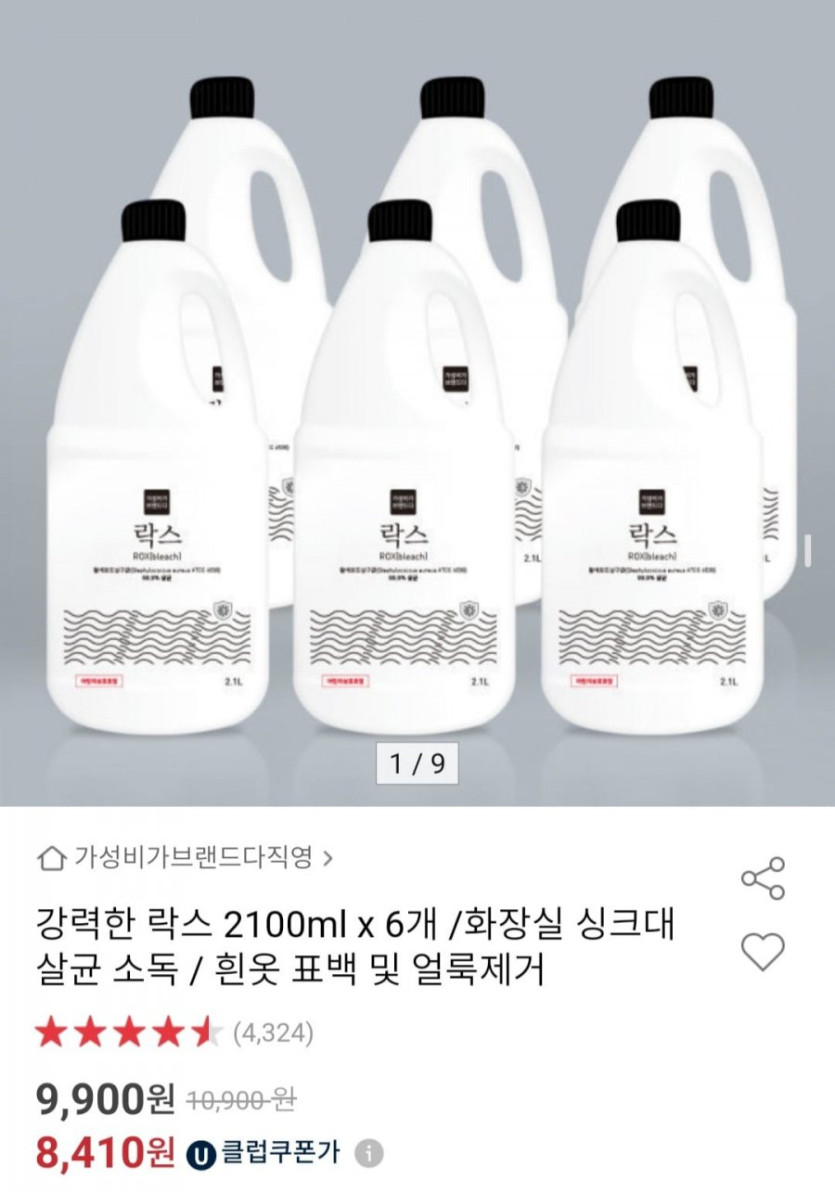Tap the info icon beside 클럽쿠폰가
This screenshot has height=1192, width=835.
370,1151
